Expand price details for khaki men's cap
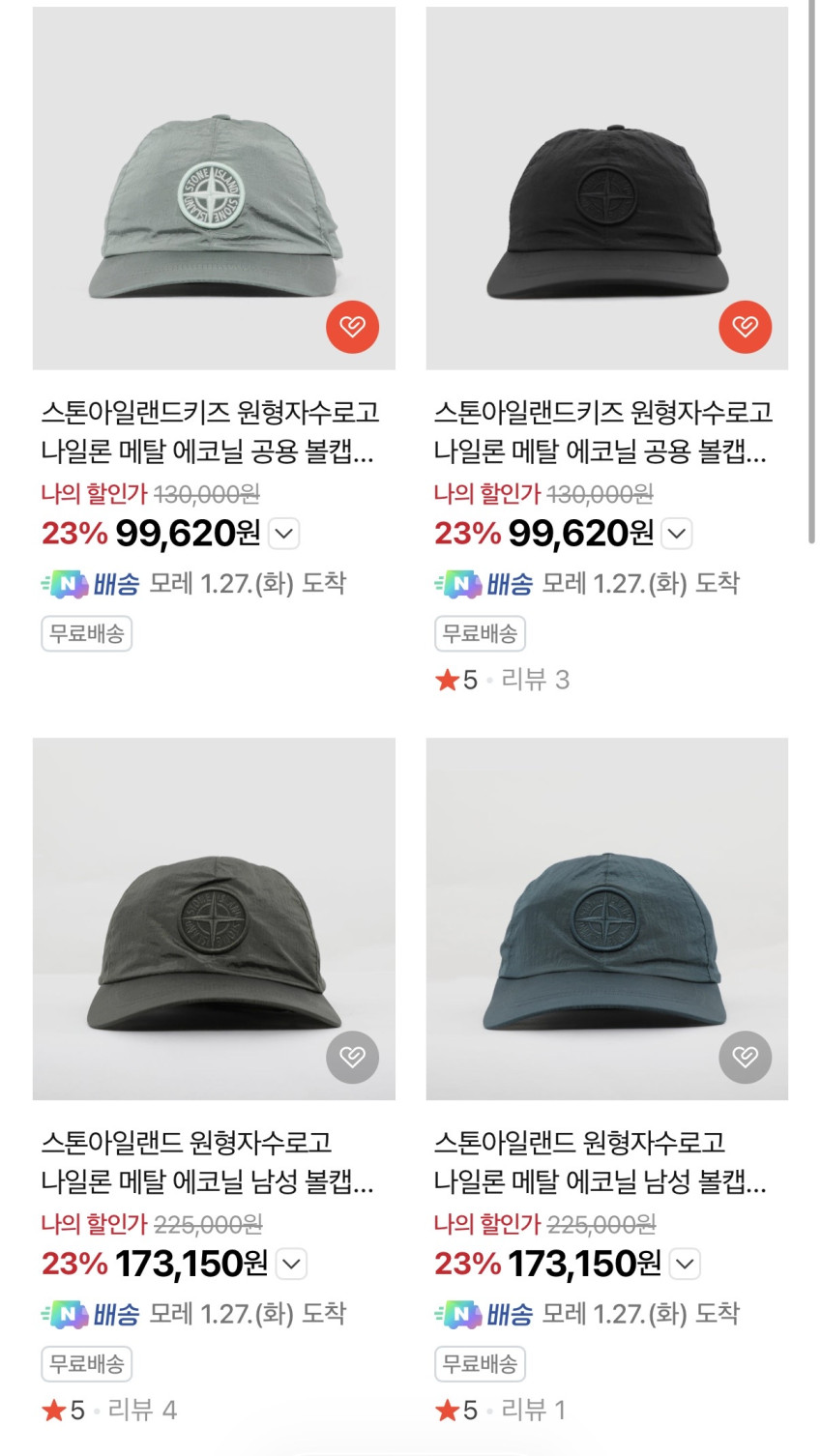Screen dimensions: 821x1456 point(292,1264)
